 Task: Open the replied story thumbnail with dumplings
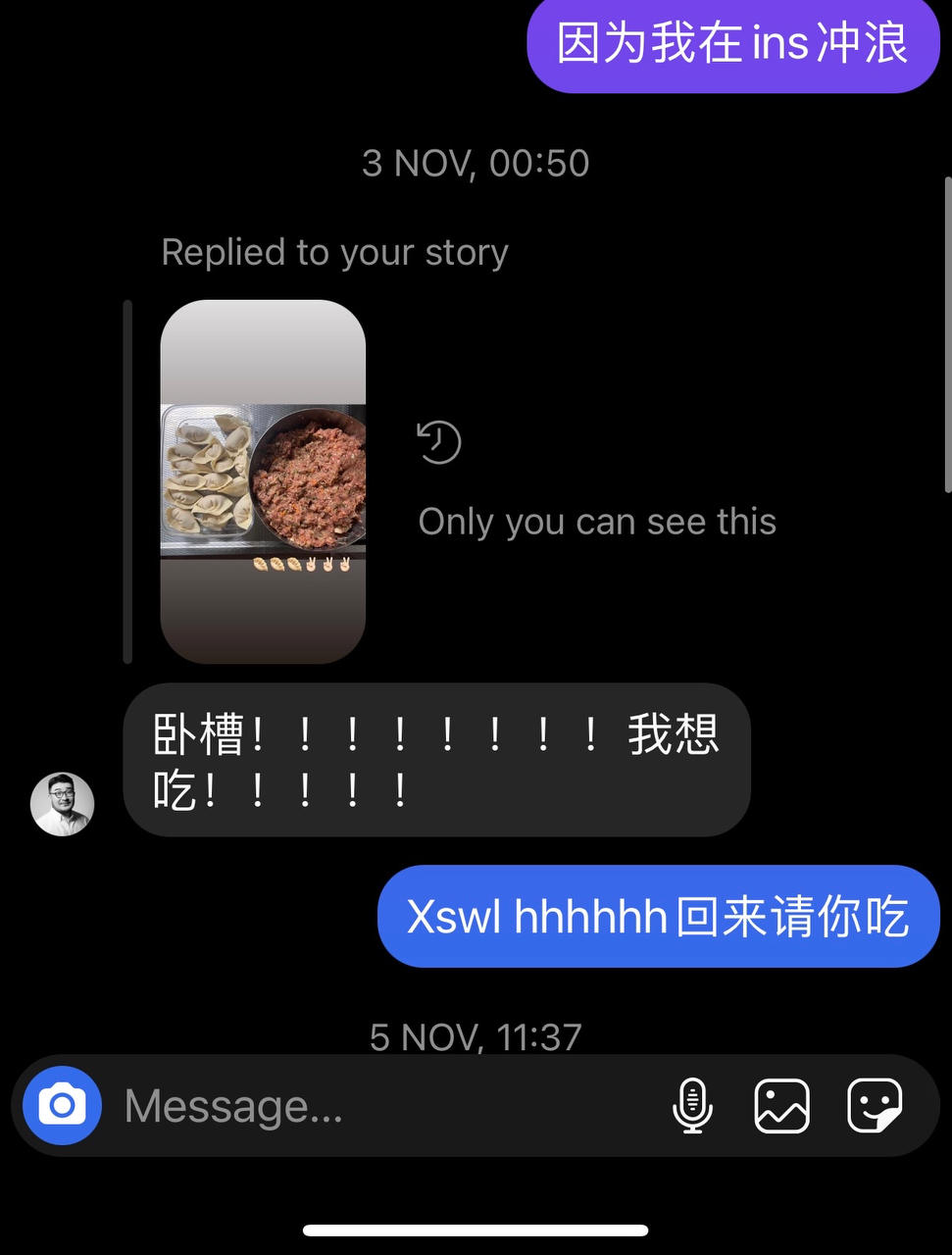[263, 481]
